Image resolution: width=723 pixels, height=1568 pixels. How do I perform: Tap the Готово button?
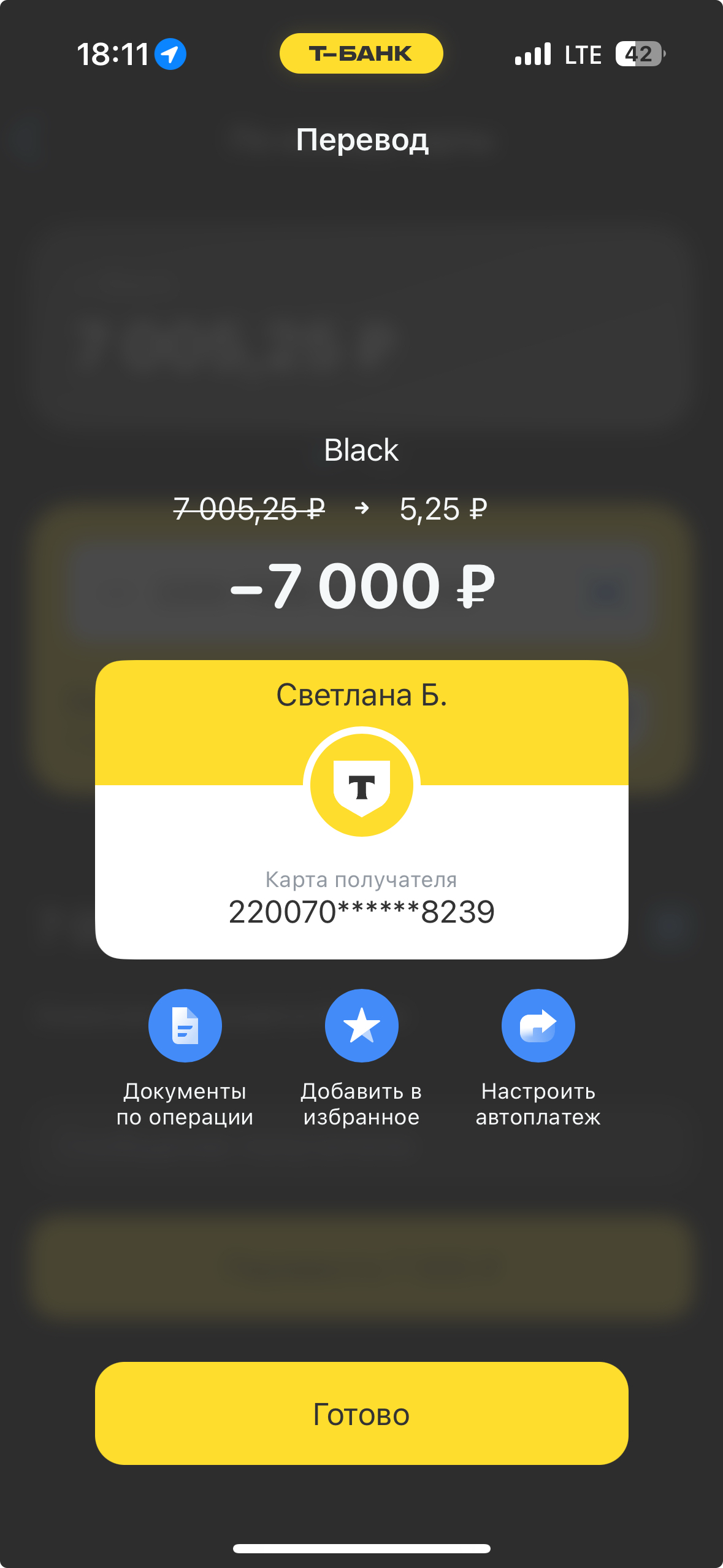click(x=361, y=1413)
